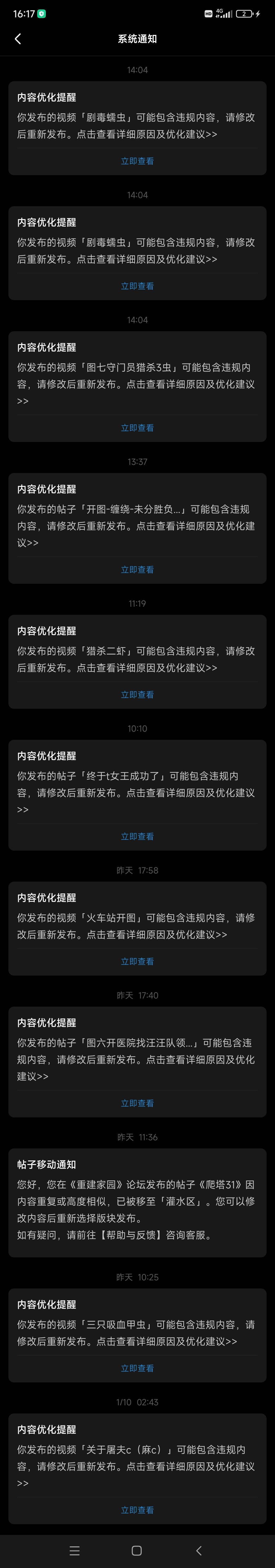Open recent apps from the navigation bar
The image size is (275, 1568).
tap(75, 1550)
